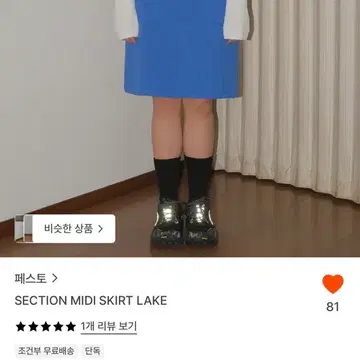This screenshot has height=360, width=360.
Task: Open the 페스토 brand page
Action: [x=36, y=278]
